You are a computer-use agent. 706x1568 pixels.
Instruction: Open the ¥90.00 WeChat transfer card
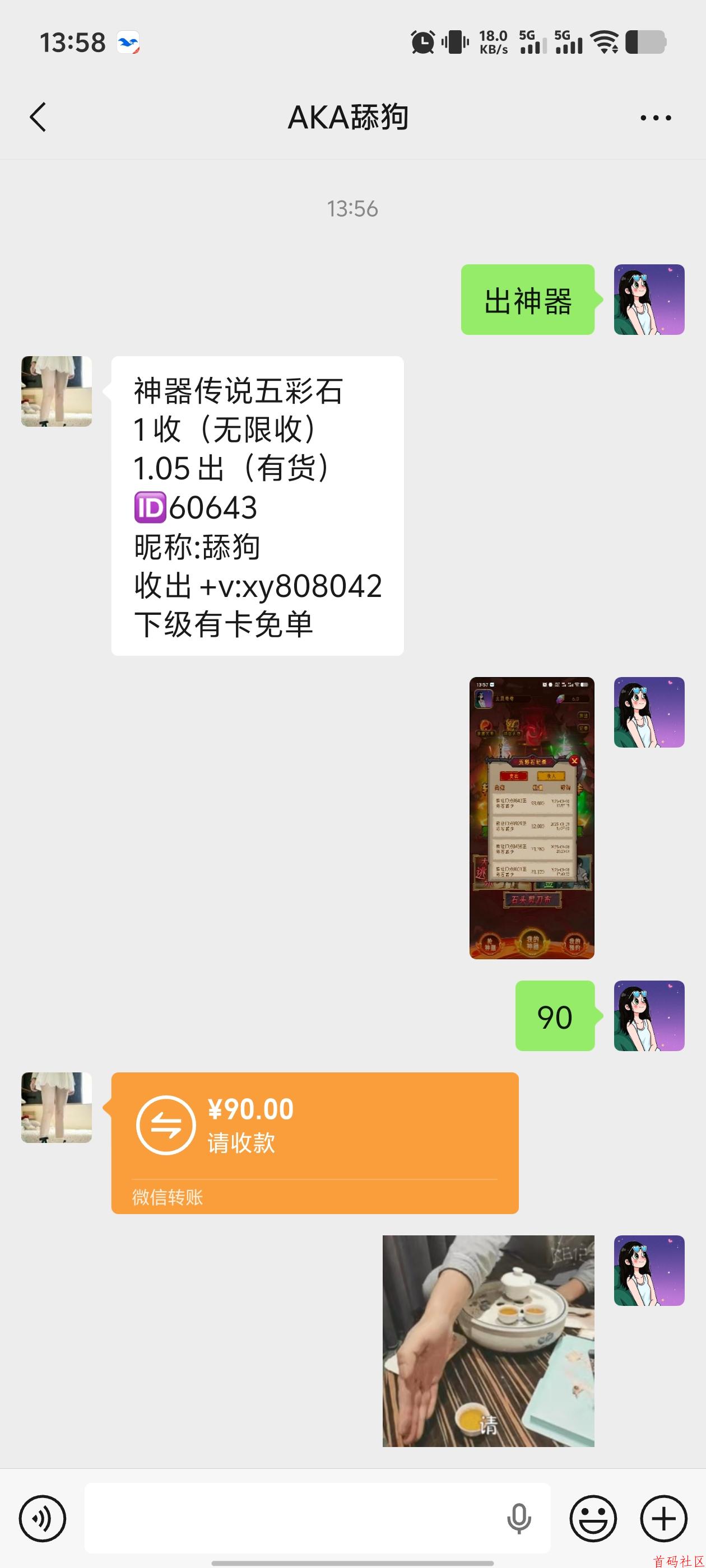314,1142
